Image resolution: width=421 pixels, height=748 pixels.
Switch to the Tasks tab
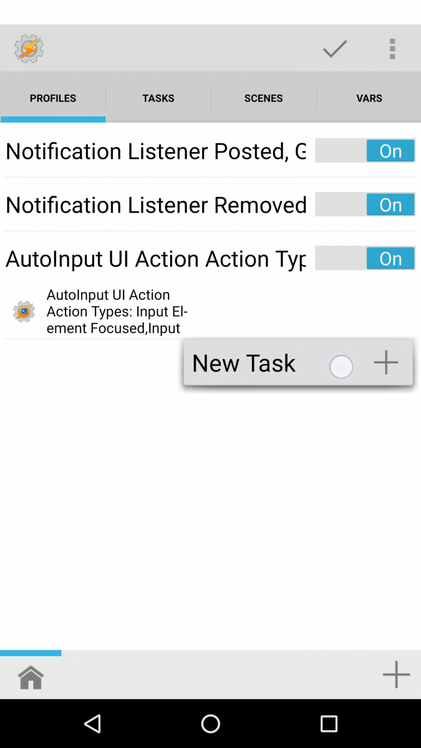(x=158, y=98)
